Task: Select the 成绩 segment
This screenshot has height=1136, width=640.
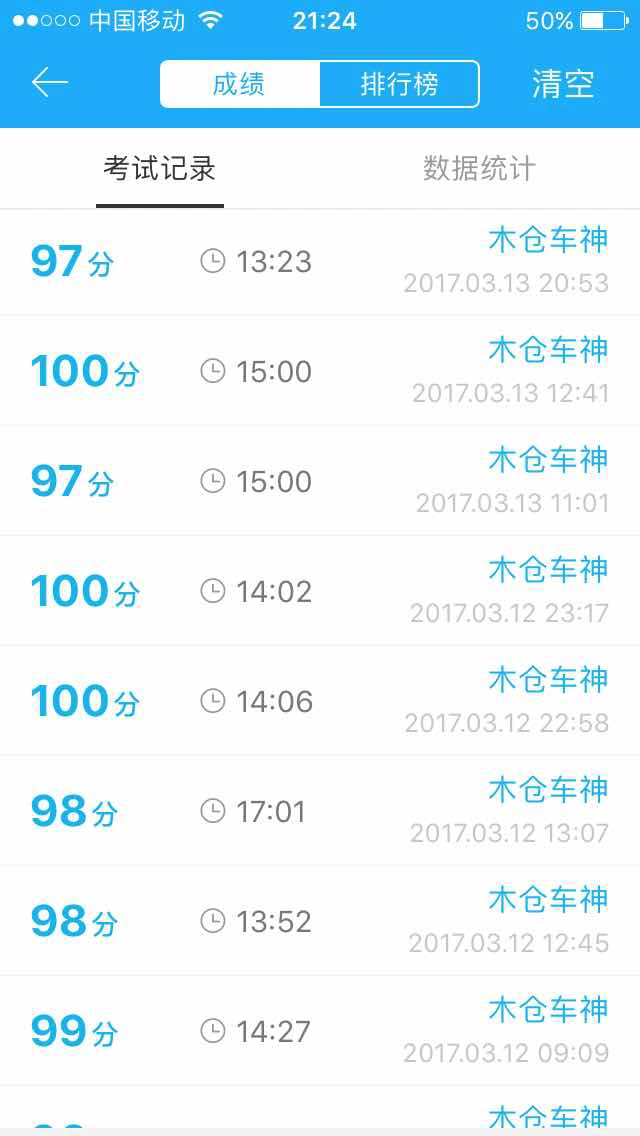Action: point(240,84)
